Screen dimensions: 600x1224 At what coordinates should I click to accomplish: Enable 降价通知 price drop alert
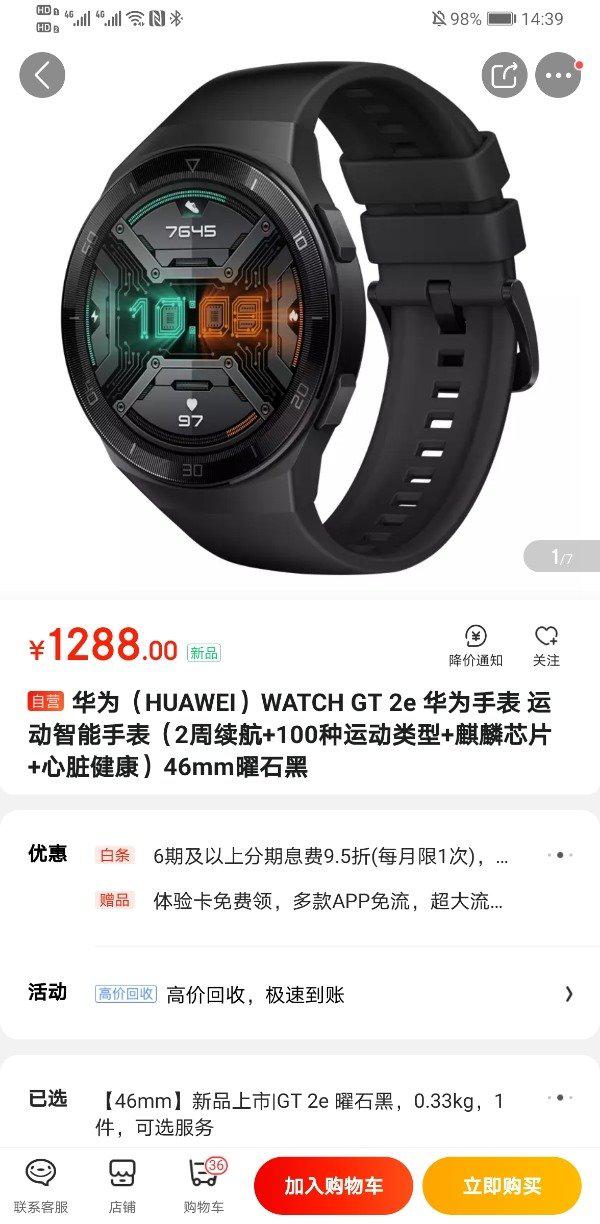[x=476, y=646]
